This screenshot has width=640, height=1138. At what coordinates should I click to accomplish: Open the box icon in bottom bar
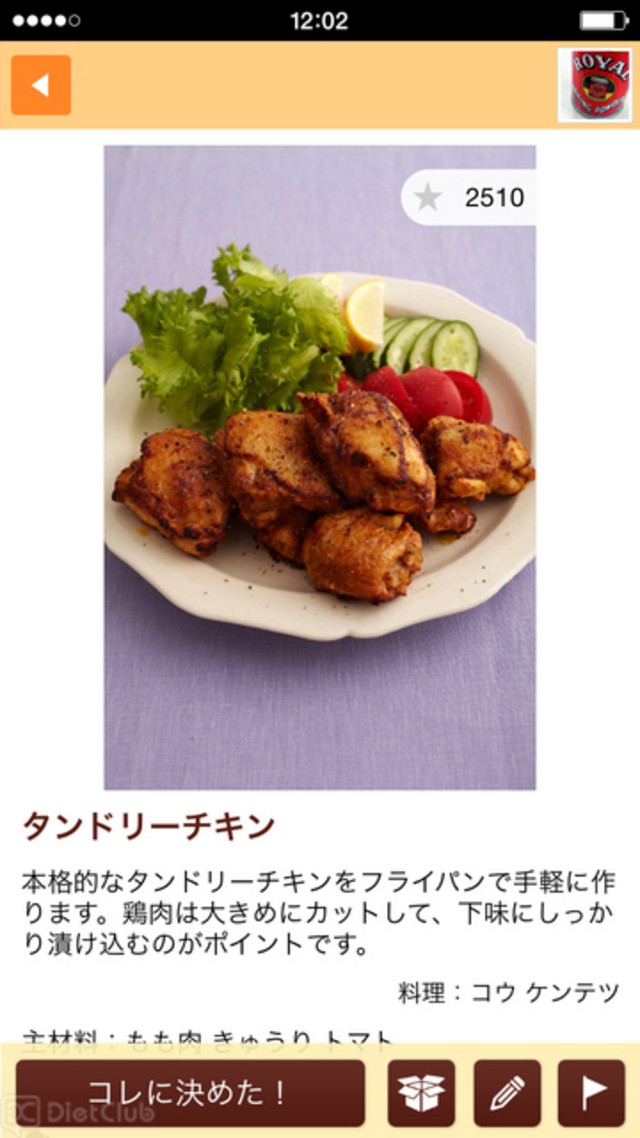pos(421,1092)
